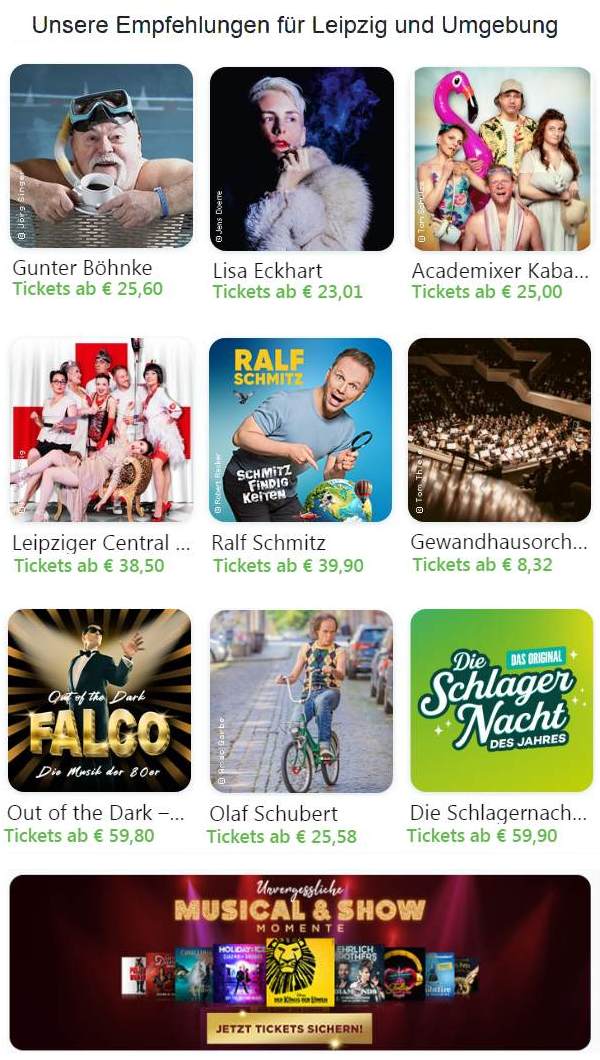Open Out of the Dark Falco event
The image size is (600, 1060).
pyautogui.click(x=99, y=700)
